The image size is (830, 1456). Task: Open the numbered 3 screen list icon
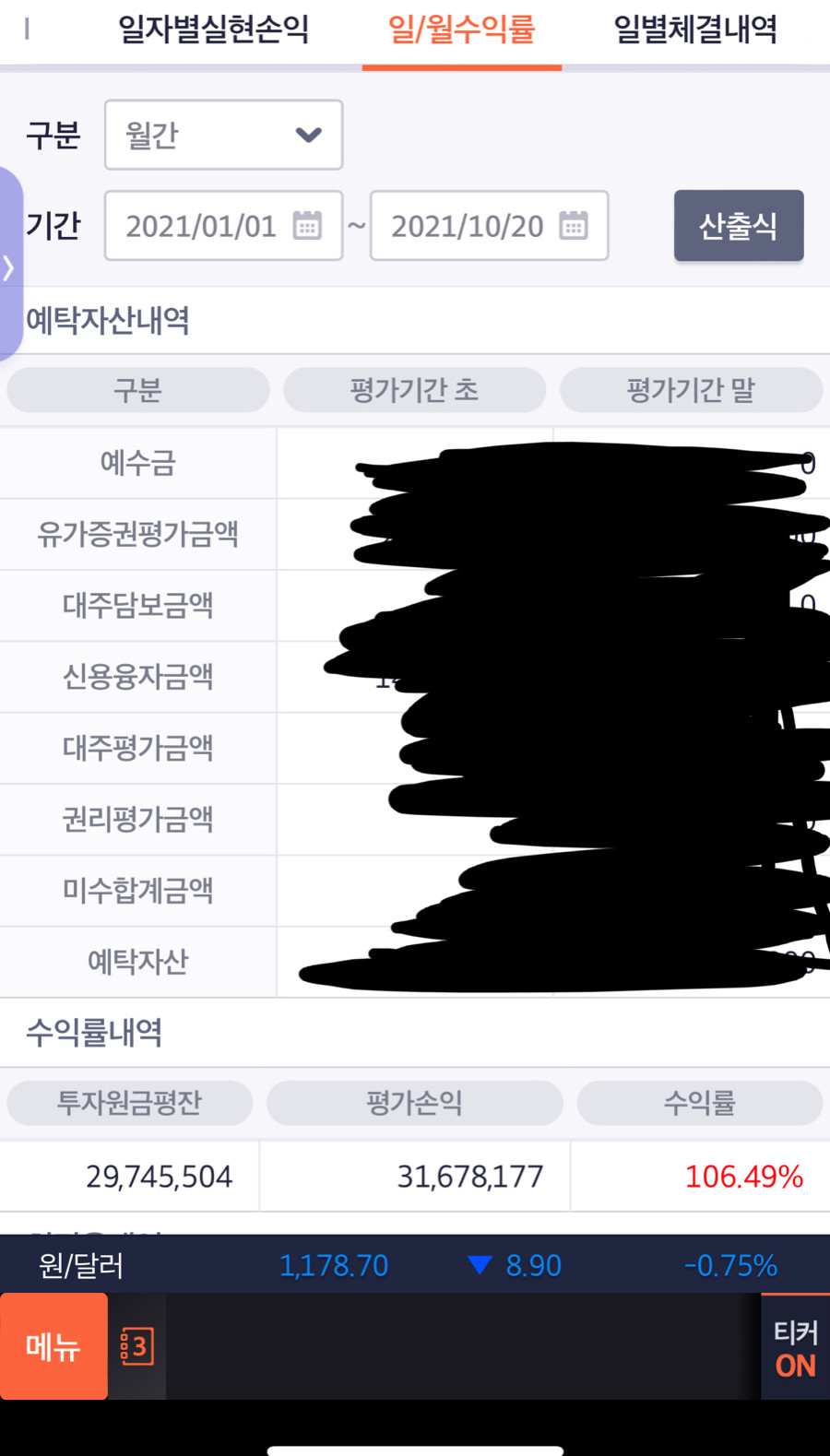pyautogui.click(x=136, y=1346)
